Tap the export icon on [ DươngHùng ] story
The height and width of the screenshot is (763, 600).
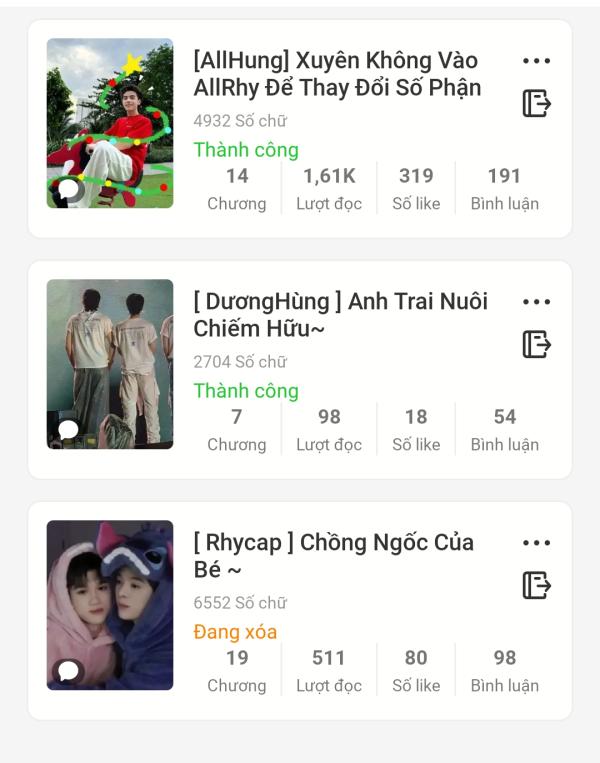click(x=537, y=344)
